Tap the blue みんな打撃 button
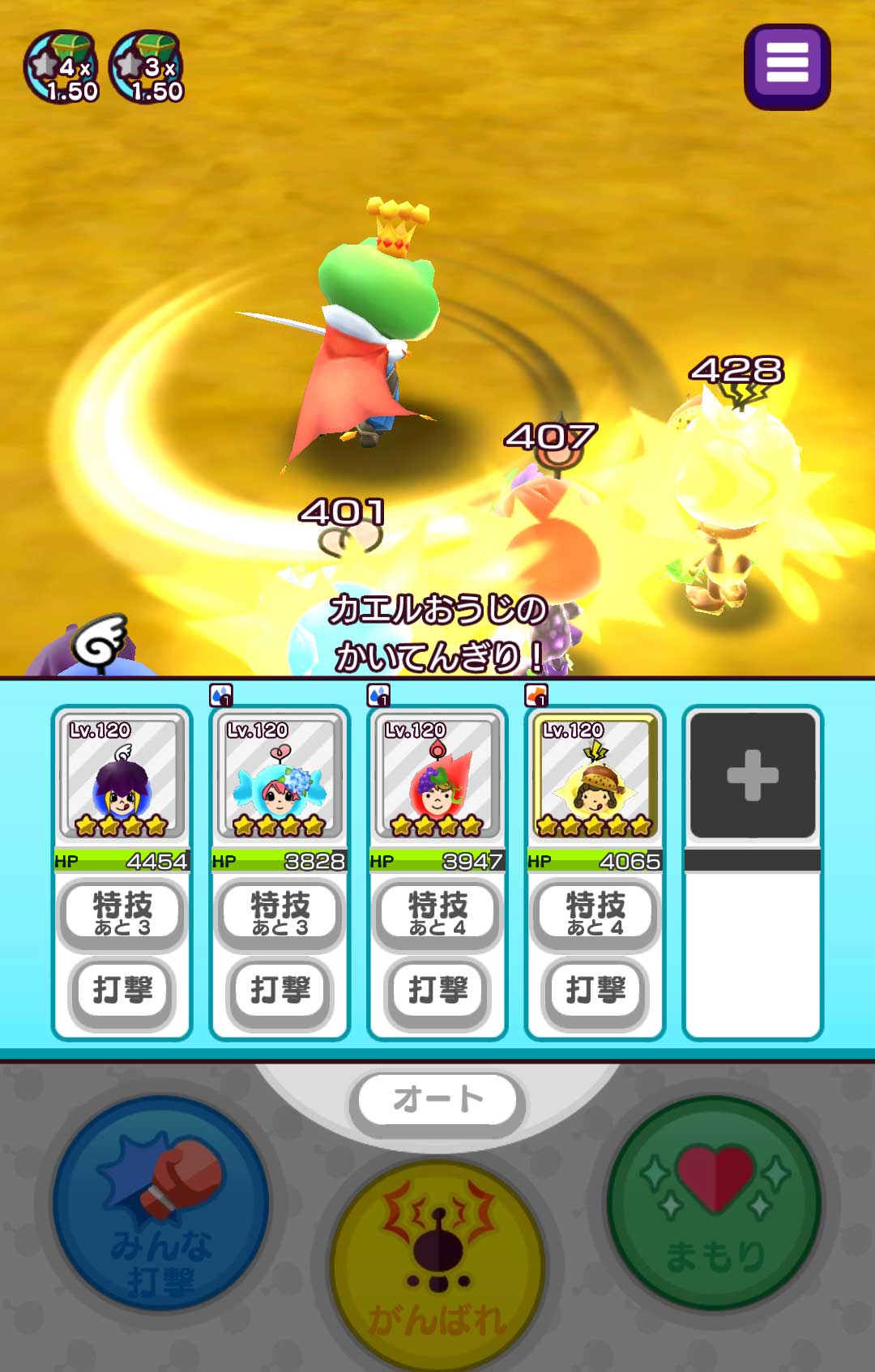Viewport: 875px width, 1372px height. point(161,1203)
